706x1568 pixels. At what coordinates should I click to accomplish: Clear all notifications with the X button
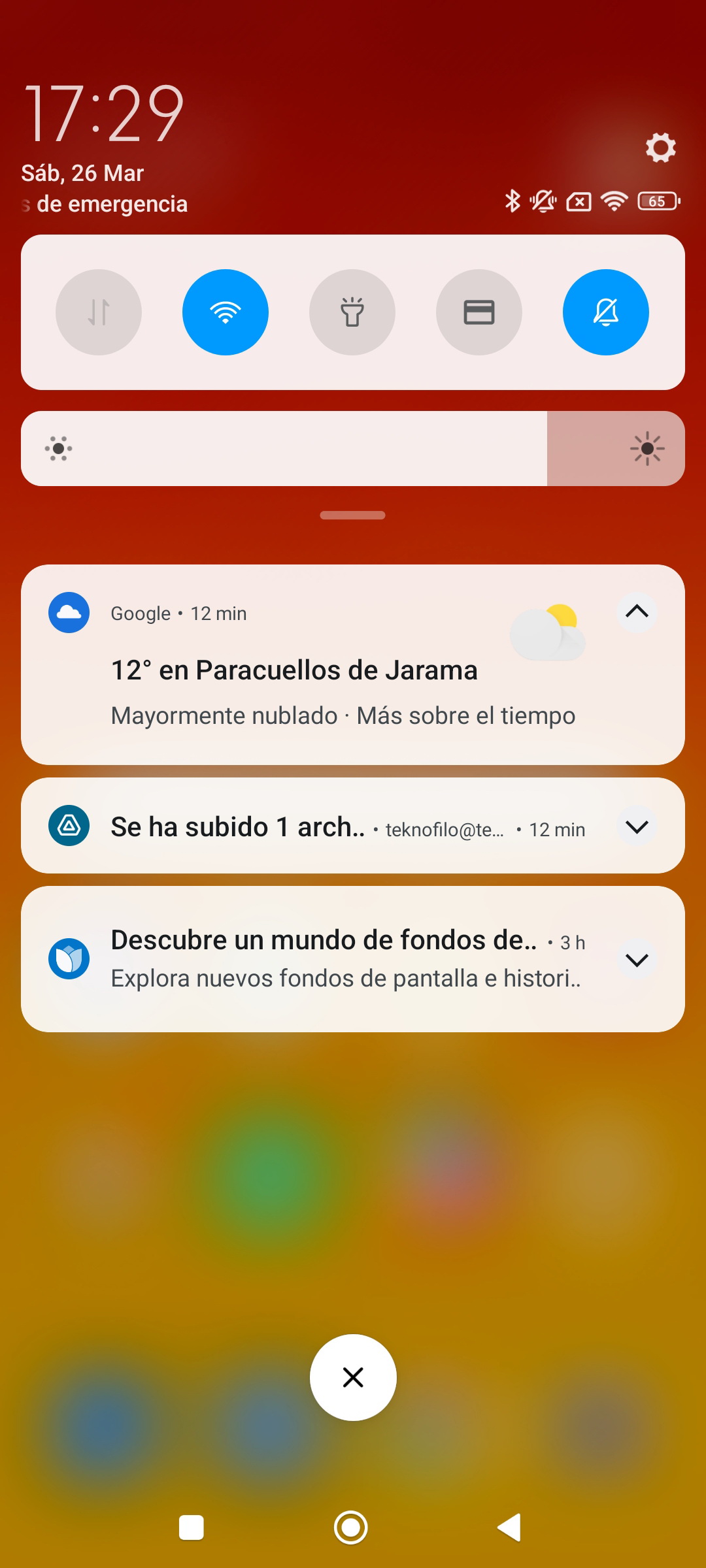(x=353, y=1377)
